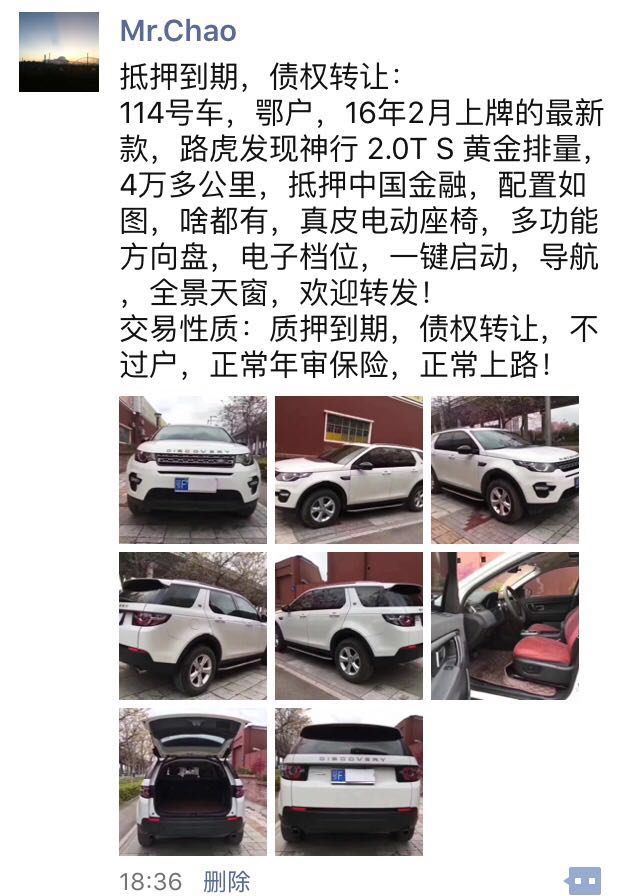View the closed-tailgate rear photo
Viewport: 627px width, 896px height.
click(349, 781)
